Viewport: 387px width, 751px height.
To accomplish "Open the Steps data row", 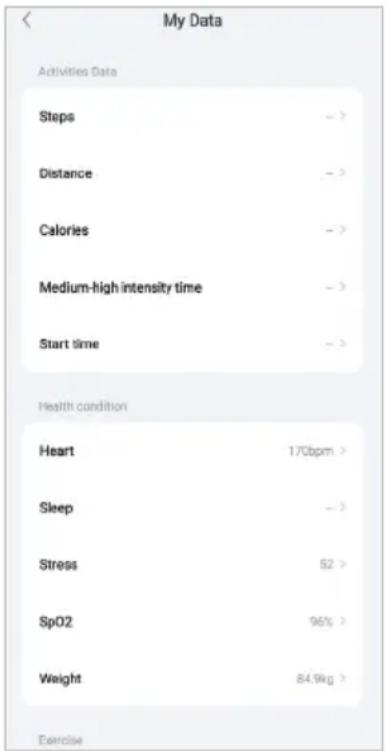I will coord(193,116).
